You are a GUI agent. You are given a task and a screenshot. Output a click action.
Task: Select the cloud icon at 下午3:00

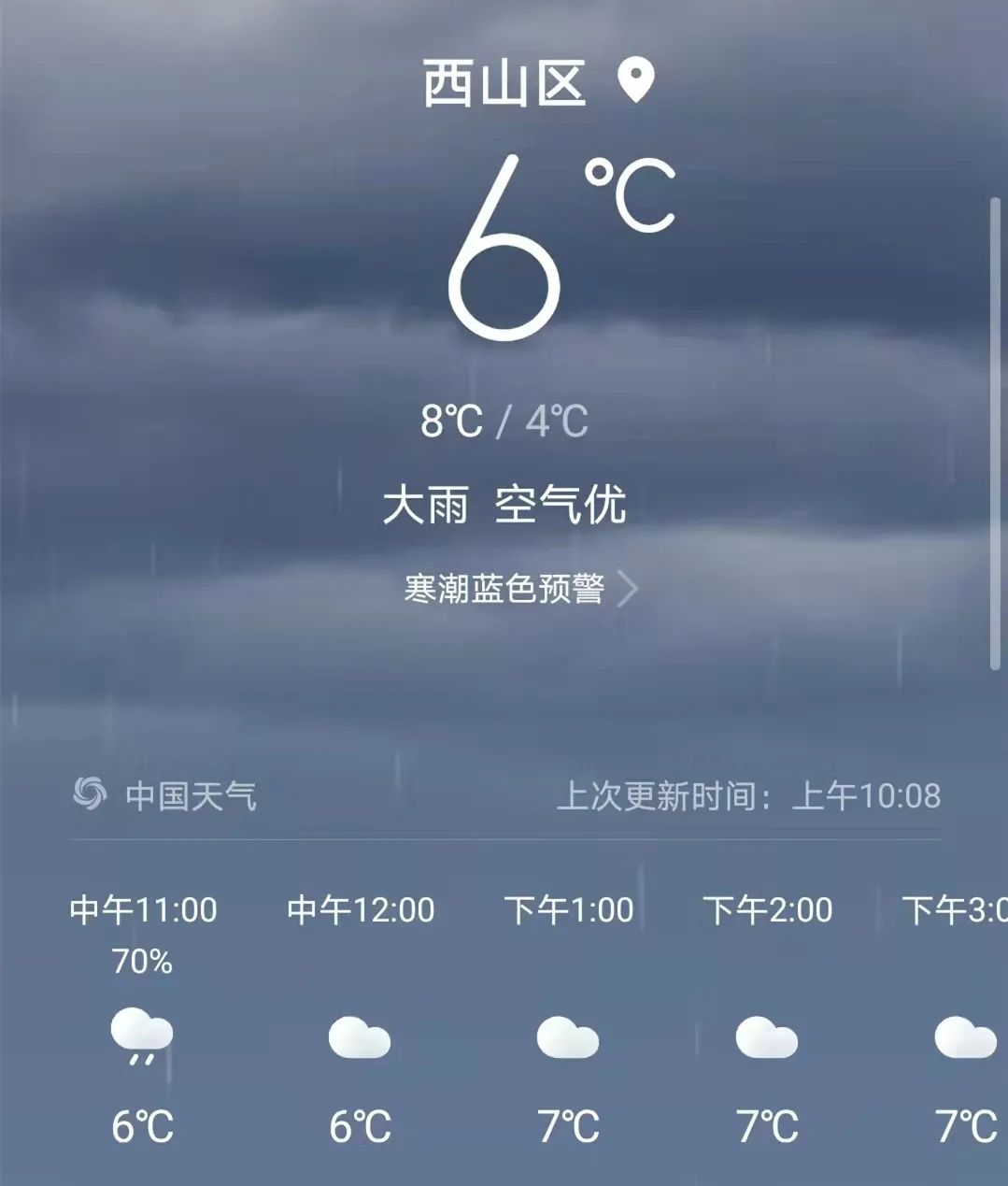[x=964, y=1035]
